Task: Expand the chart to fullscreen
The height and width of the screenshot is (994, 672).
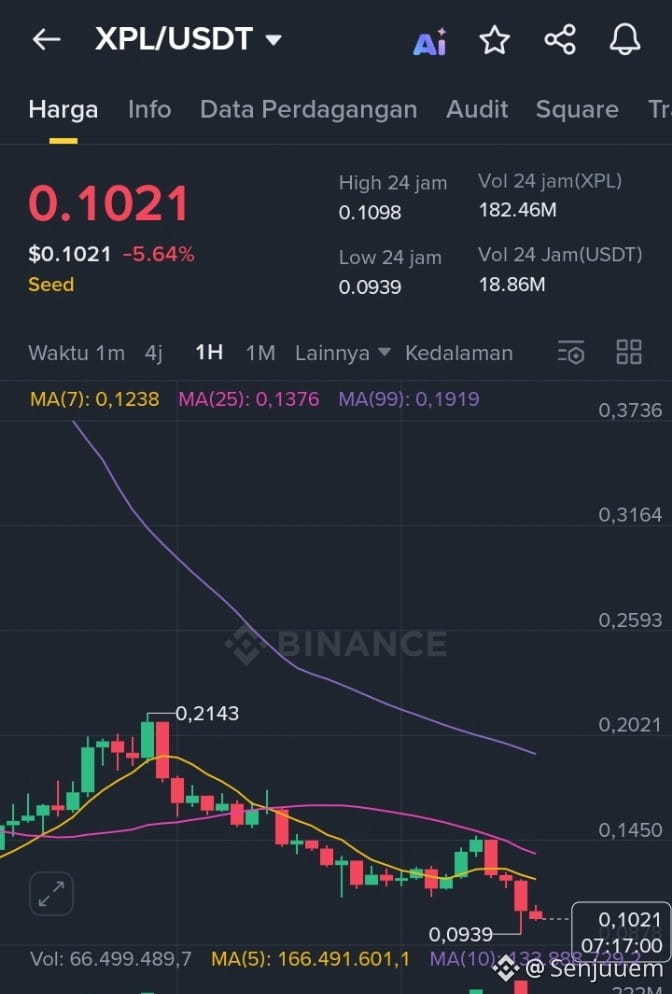Action: 51,894
